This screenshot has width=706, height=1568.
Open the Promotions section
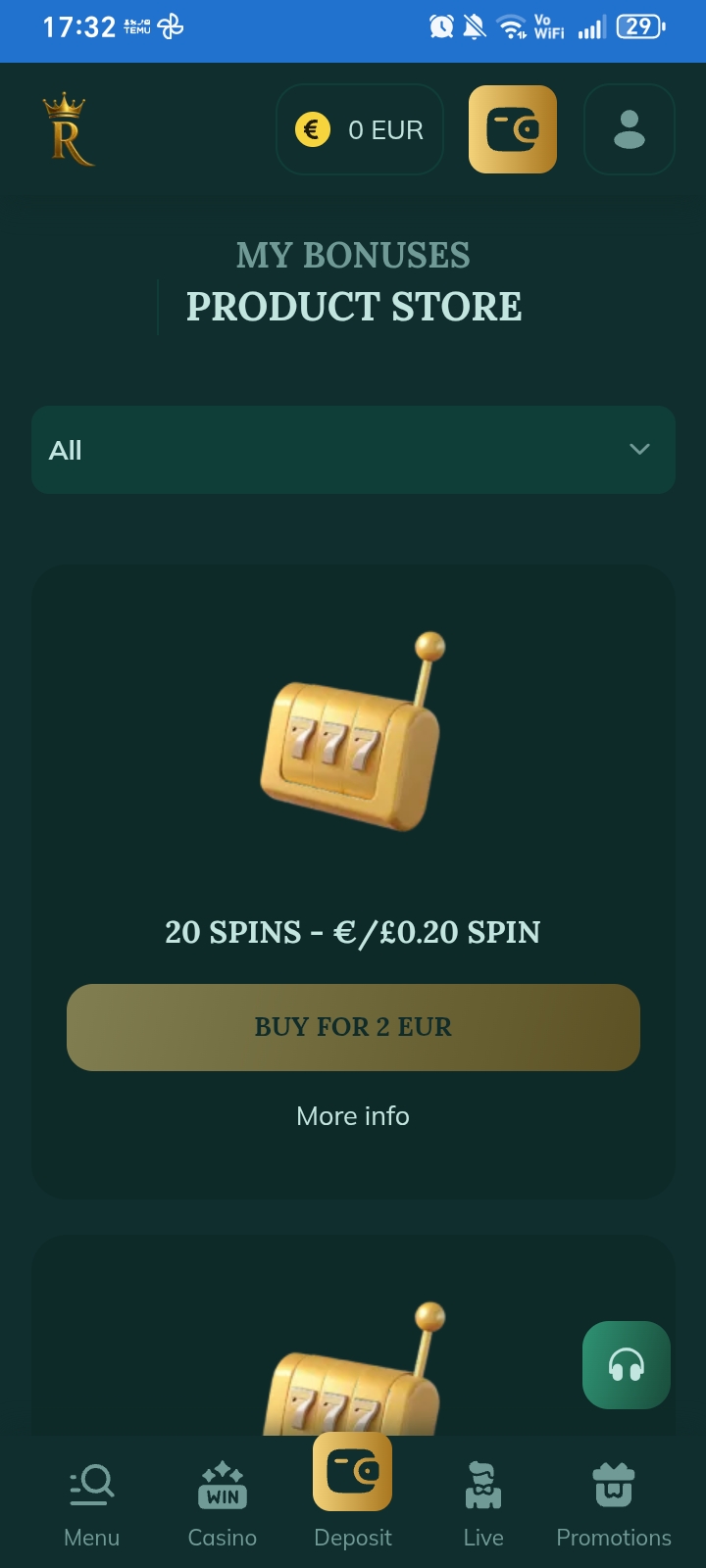[x=614, y=1505]
